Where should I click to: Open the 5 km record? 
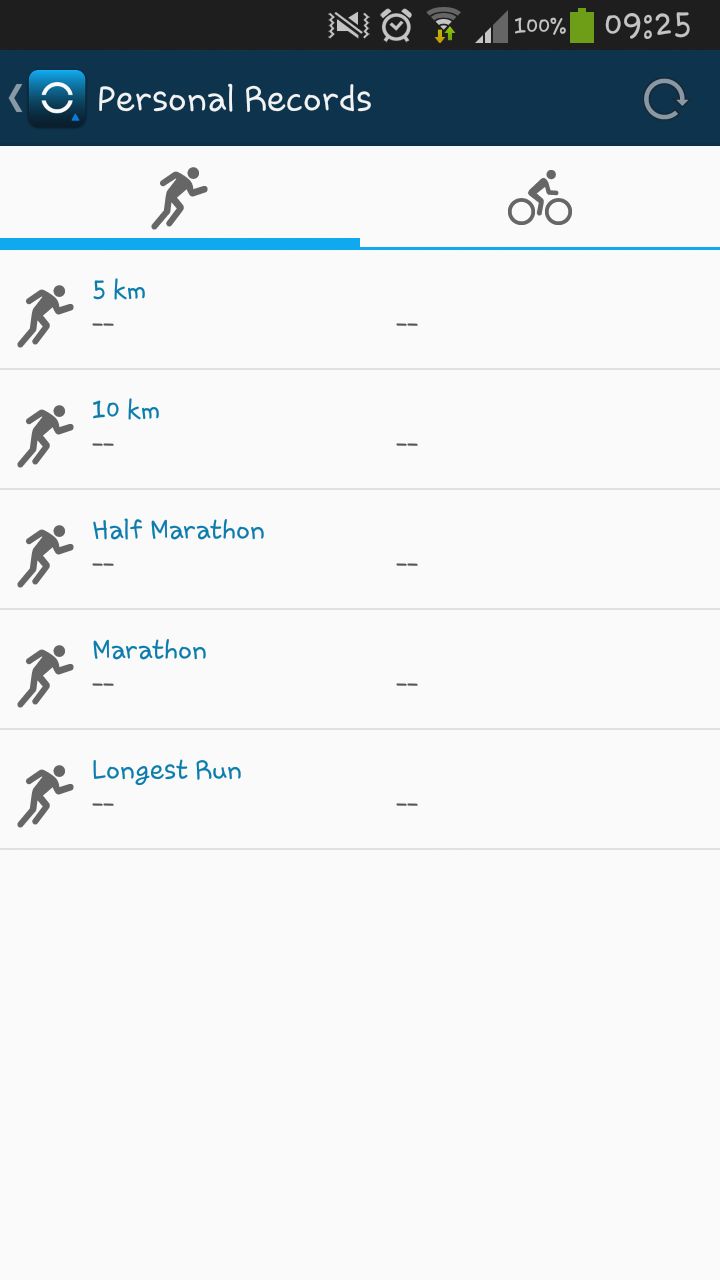360,310
